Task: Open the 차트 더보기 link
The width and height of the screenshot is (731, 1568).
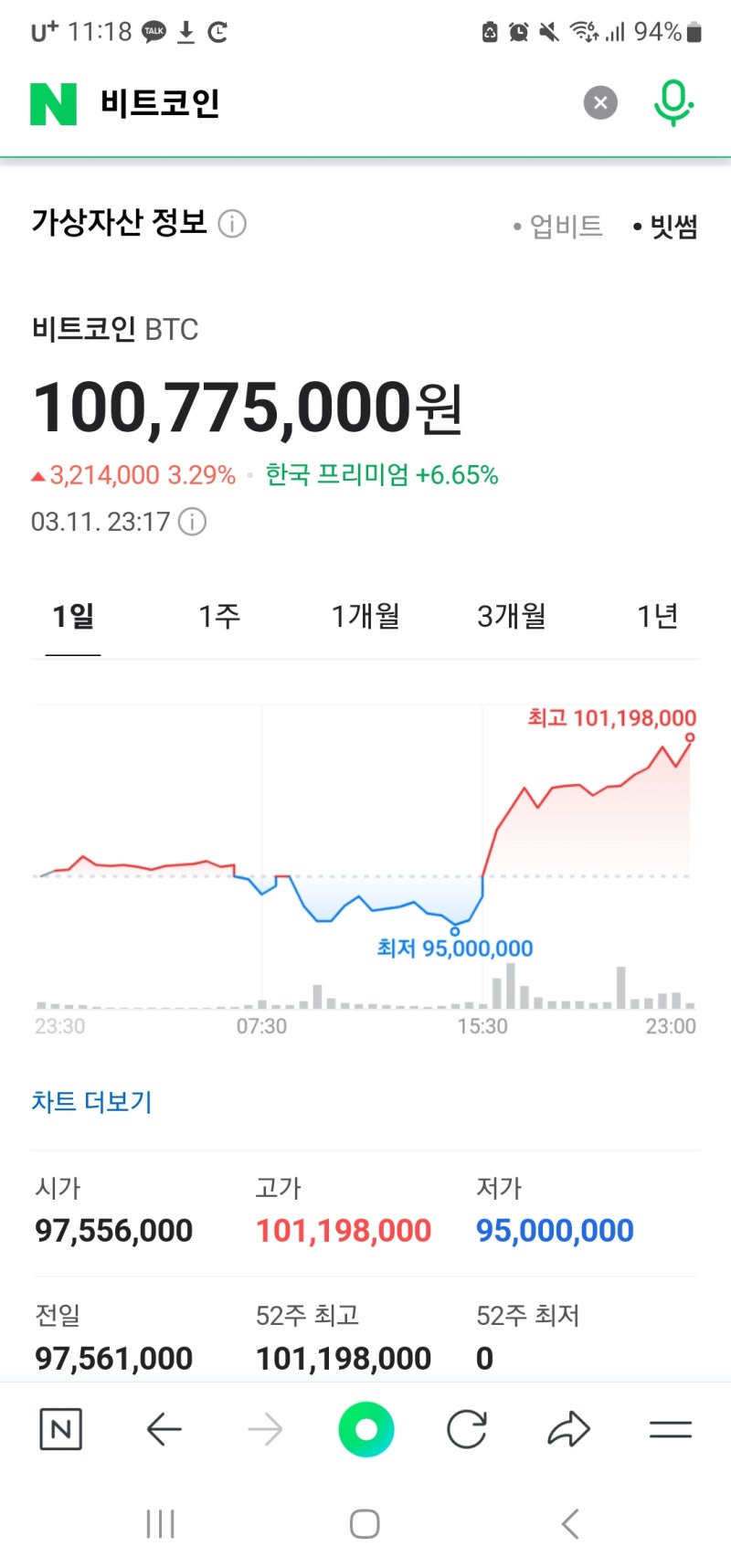Action: (x=92, y=1101)
